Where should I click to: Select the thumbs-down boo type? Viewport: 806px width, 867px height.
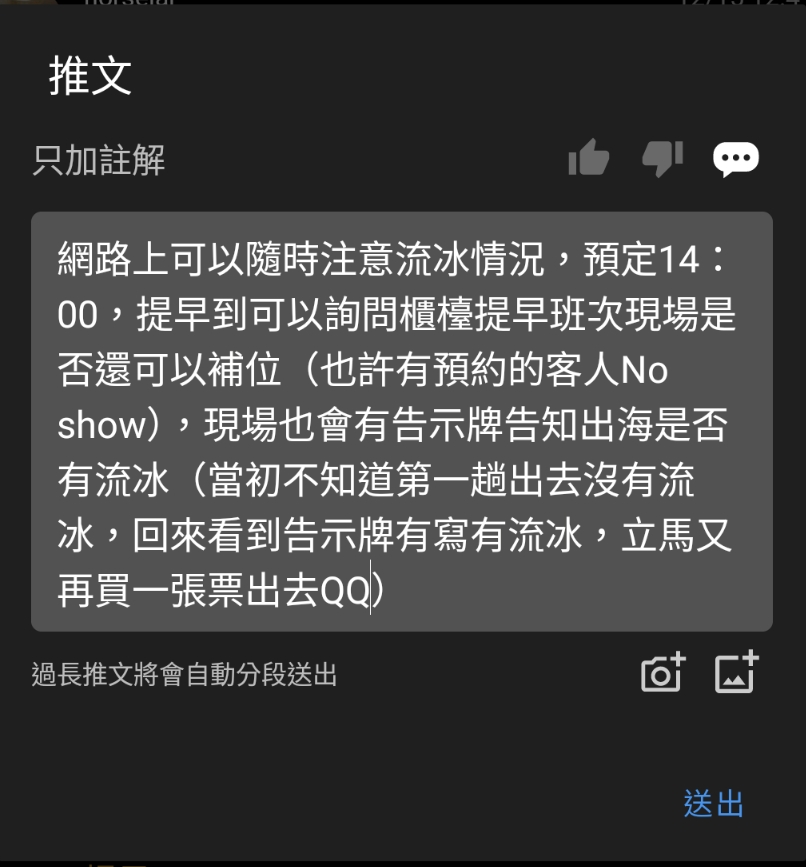661,158
